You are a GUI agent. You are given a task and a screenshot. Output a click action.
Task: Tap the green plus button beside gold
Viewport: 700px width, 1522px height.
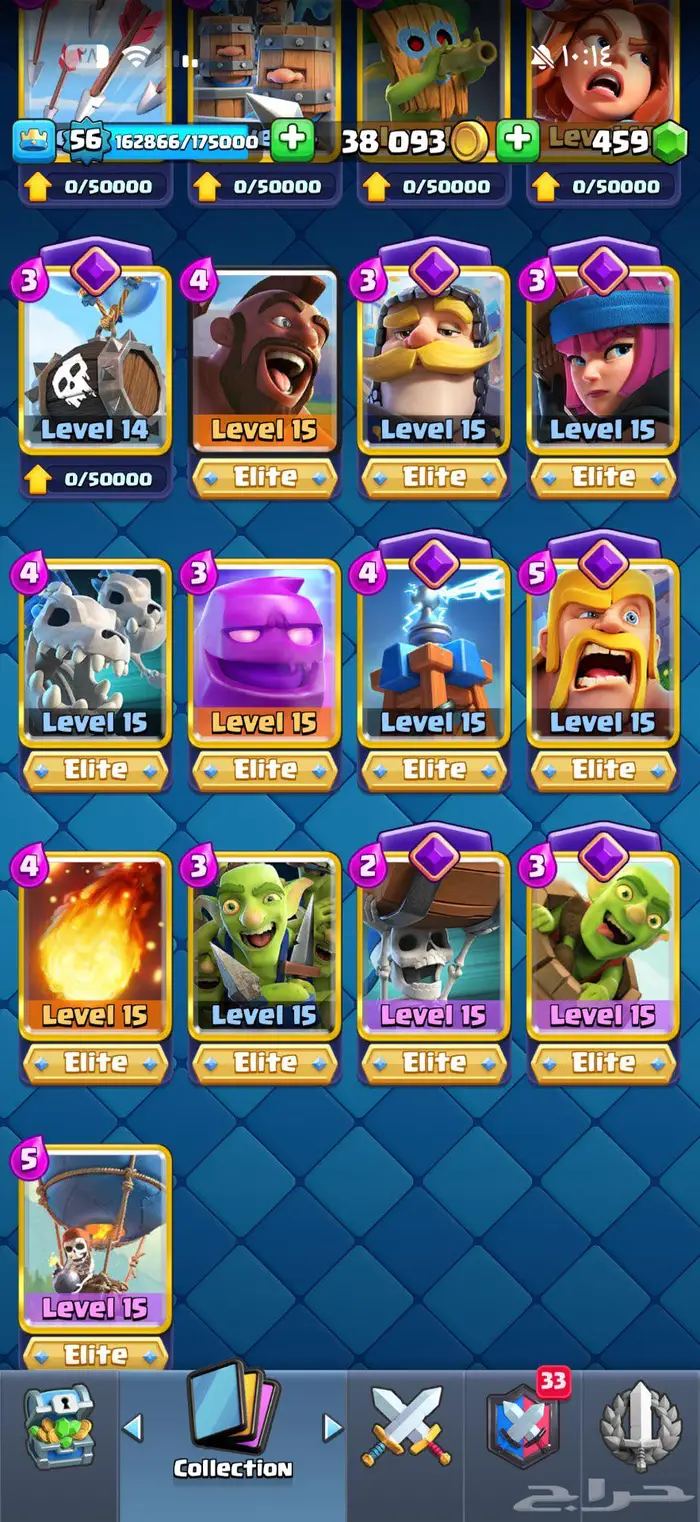point(292,140)
